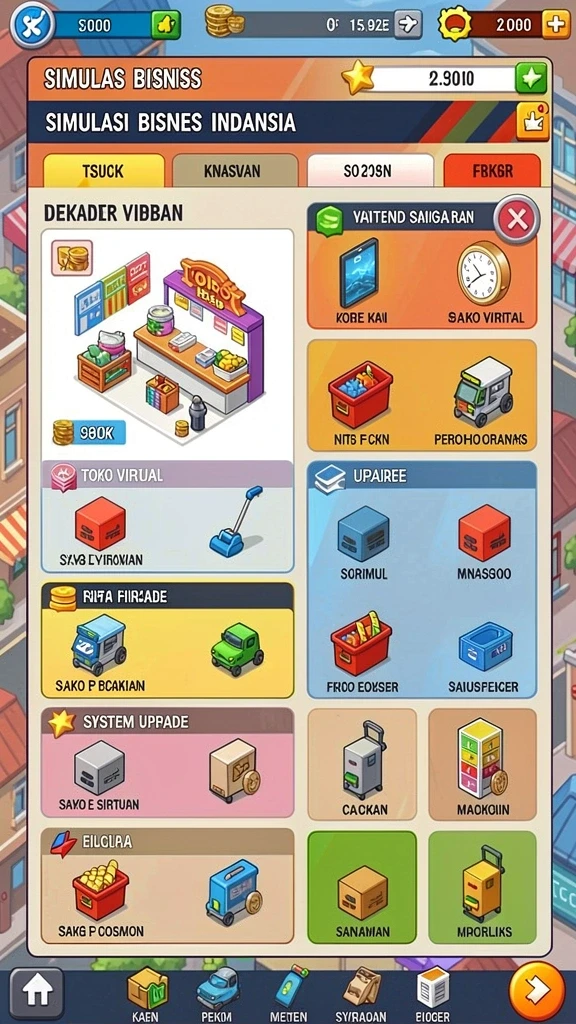This screenshot has width=576, height=1024.
Task: Open PEKM in the bottom bar
Action: click(218, 993)
